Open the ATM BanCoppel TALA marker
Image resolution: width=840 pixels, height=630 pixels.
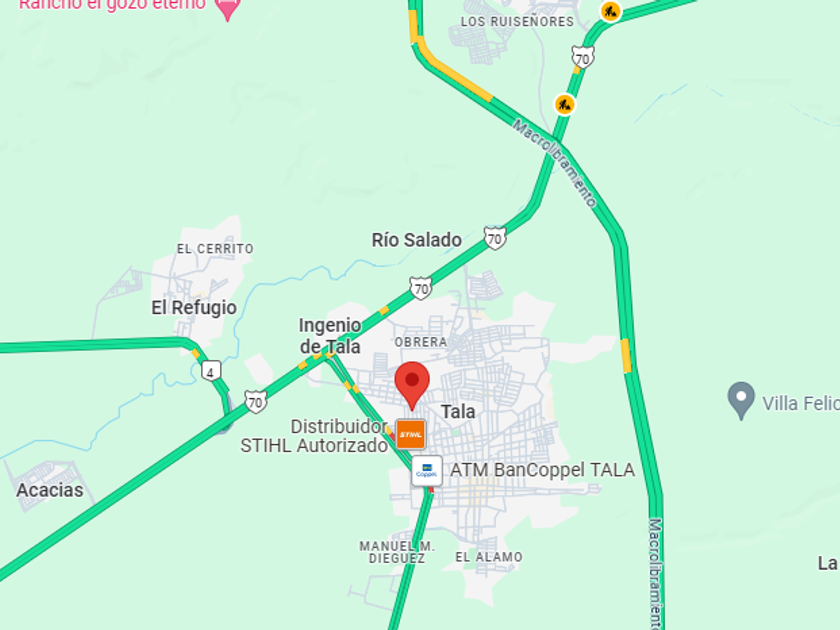tap(427, 470)
